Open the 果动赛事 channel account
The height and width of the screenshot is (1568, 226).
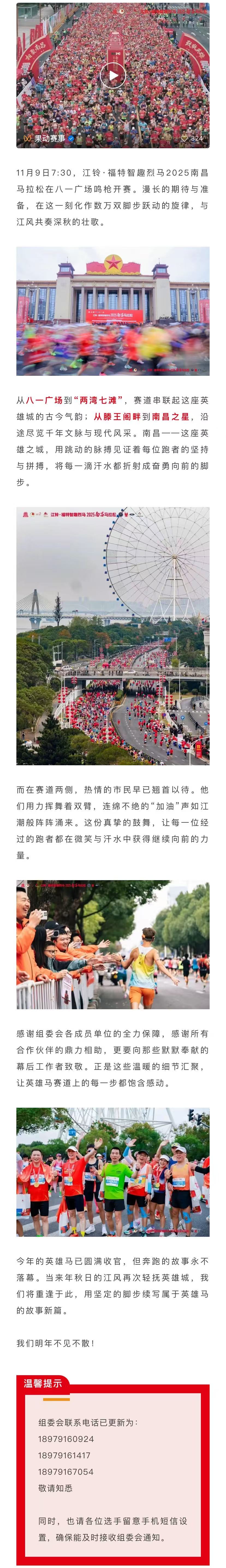pos(49,138)
